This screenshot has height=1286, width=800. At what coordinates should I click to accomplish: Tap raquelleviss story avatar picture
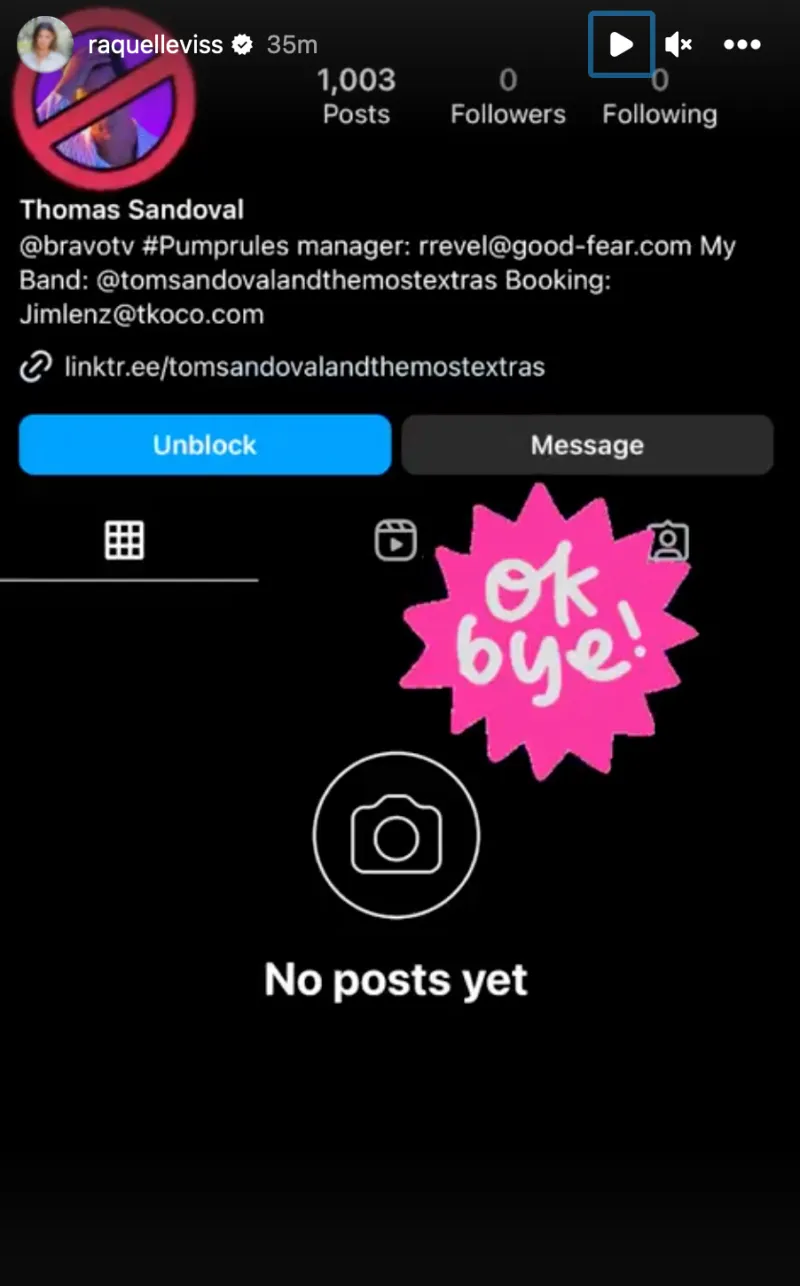click(x=44, y=42)
